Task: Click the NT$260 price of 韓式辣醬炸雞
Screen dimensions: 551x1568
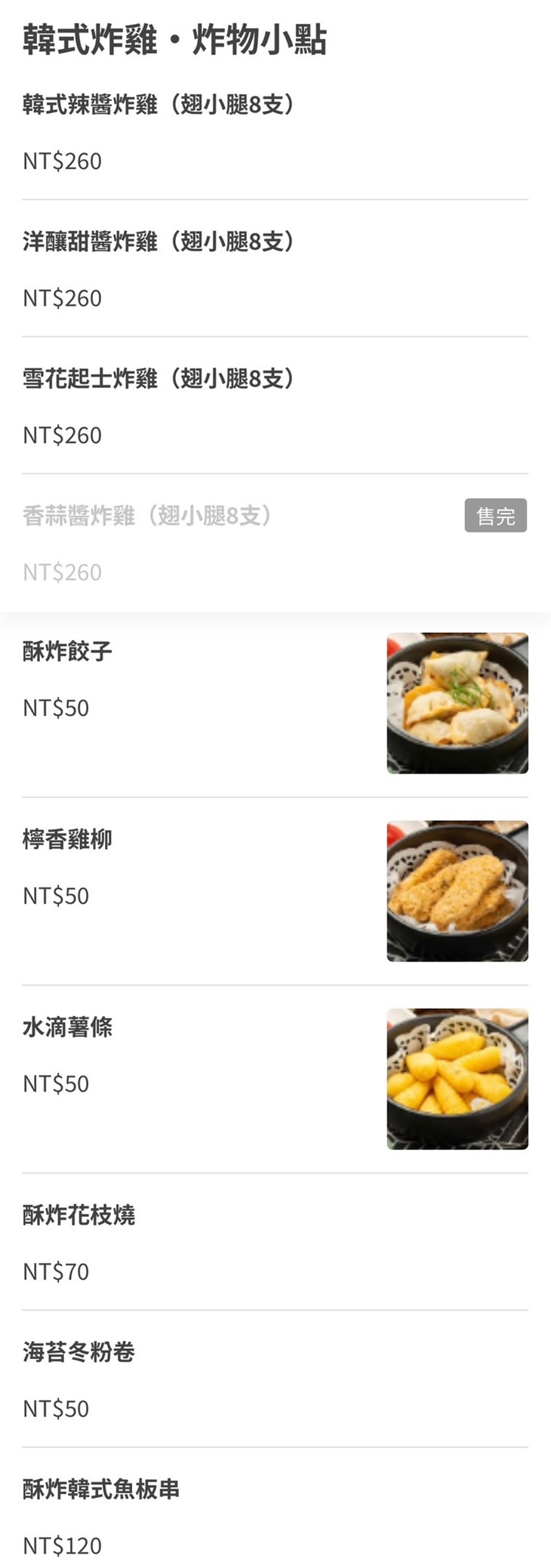Action: point(62,161)
